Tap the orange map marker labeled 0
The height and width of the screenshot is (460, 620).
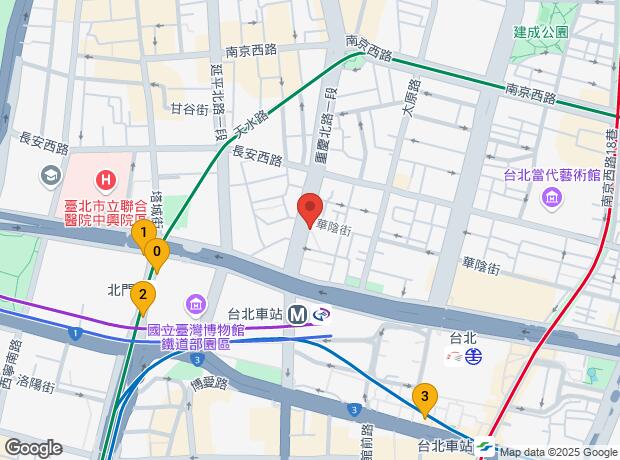pyautogui.click(x=157, y=254)
